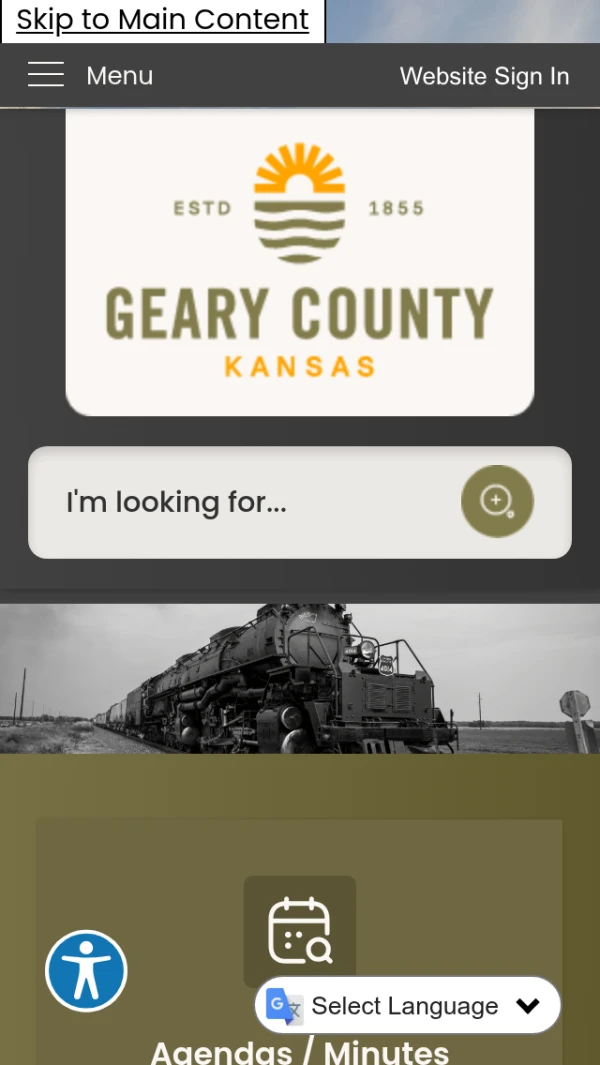Submit search with the magnifier button
Viewport: 600px width, 1065px height.
click(497, 501)
